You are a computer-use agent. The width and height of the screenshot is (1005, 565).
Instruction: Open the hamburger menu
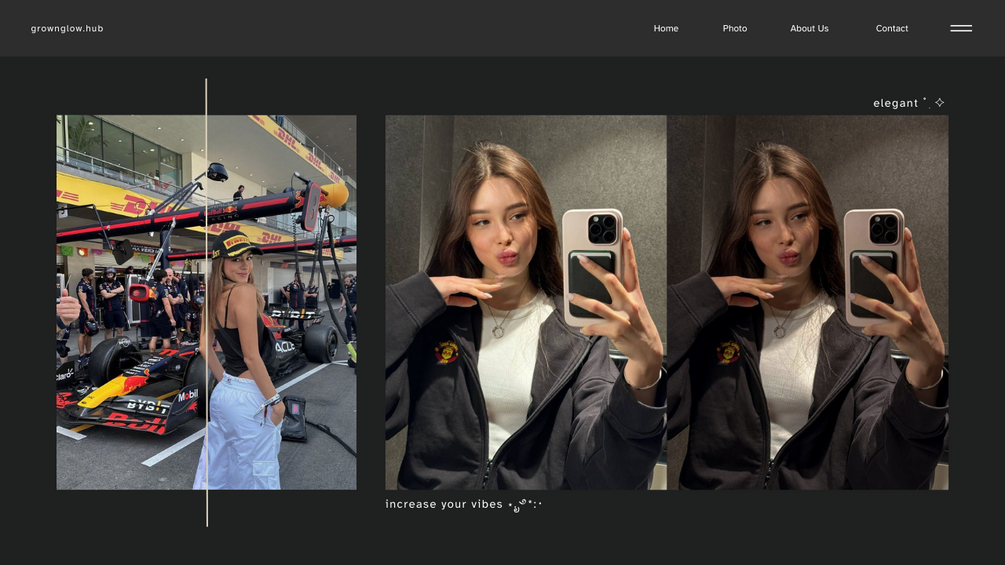click(961, 28)
